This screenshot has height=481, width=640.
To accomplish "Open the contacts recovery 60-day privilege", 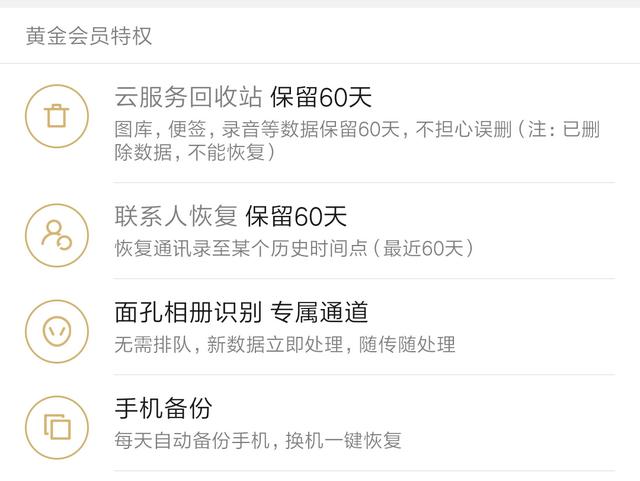I will click(320, 230).
